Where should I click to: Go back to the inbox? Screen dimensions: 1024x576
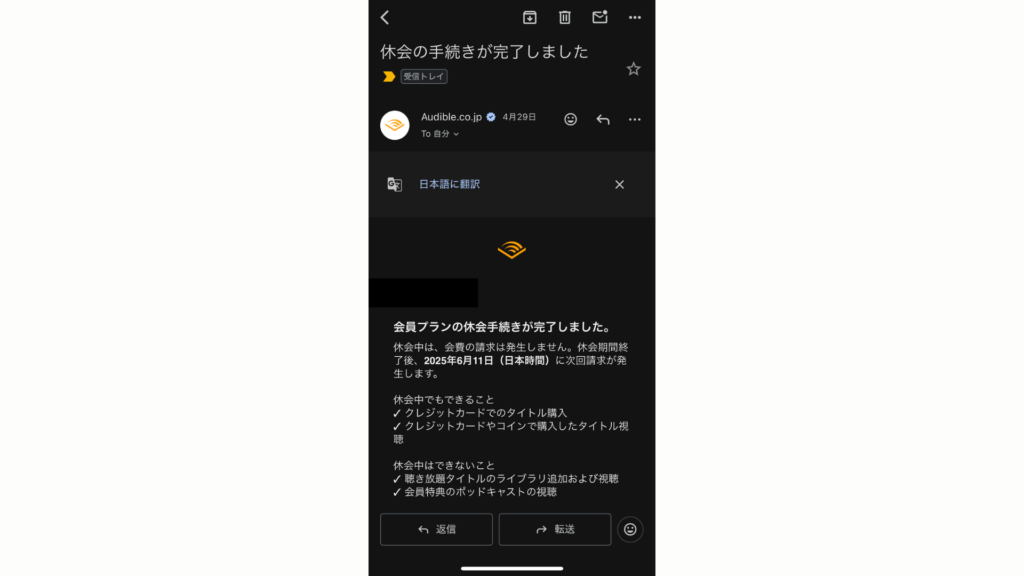pyautogui.click(x=385, y=17)
